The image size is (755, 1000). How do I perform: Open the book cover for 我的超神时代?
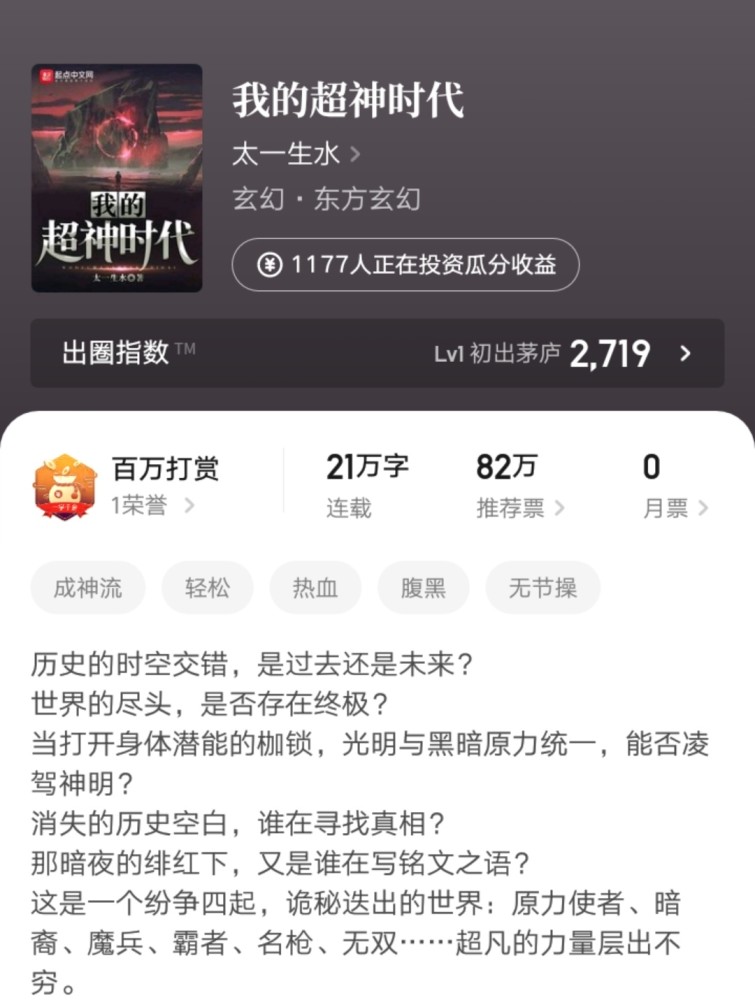[117, 178]
